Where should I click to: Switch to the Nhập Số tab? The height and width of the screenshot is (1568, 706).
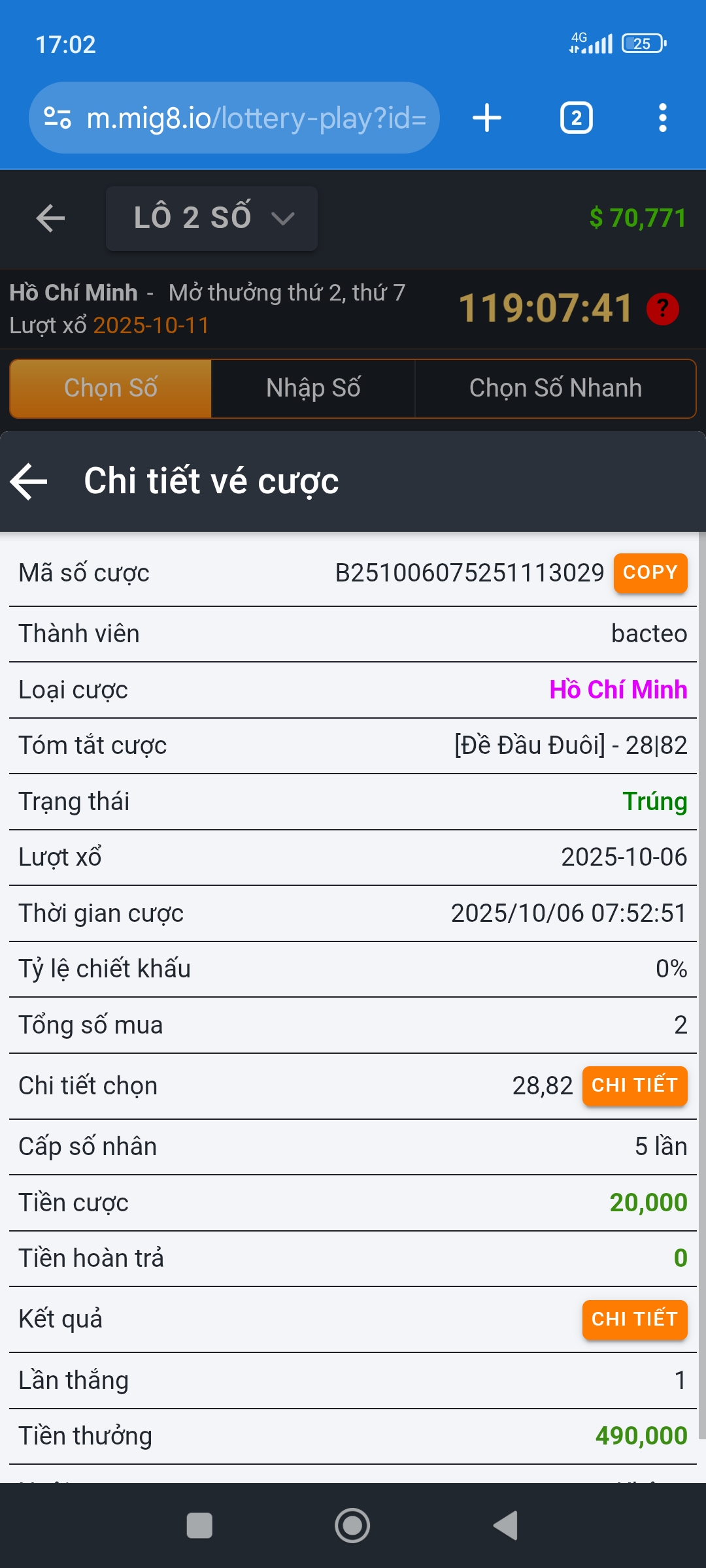pos(313,388)
